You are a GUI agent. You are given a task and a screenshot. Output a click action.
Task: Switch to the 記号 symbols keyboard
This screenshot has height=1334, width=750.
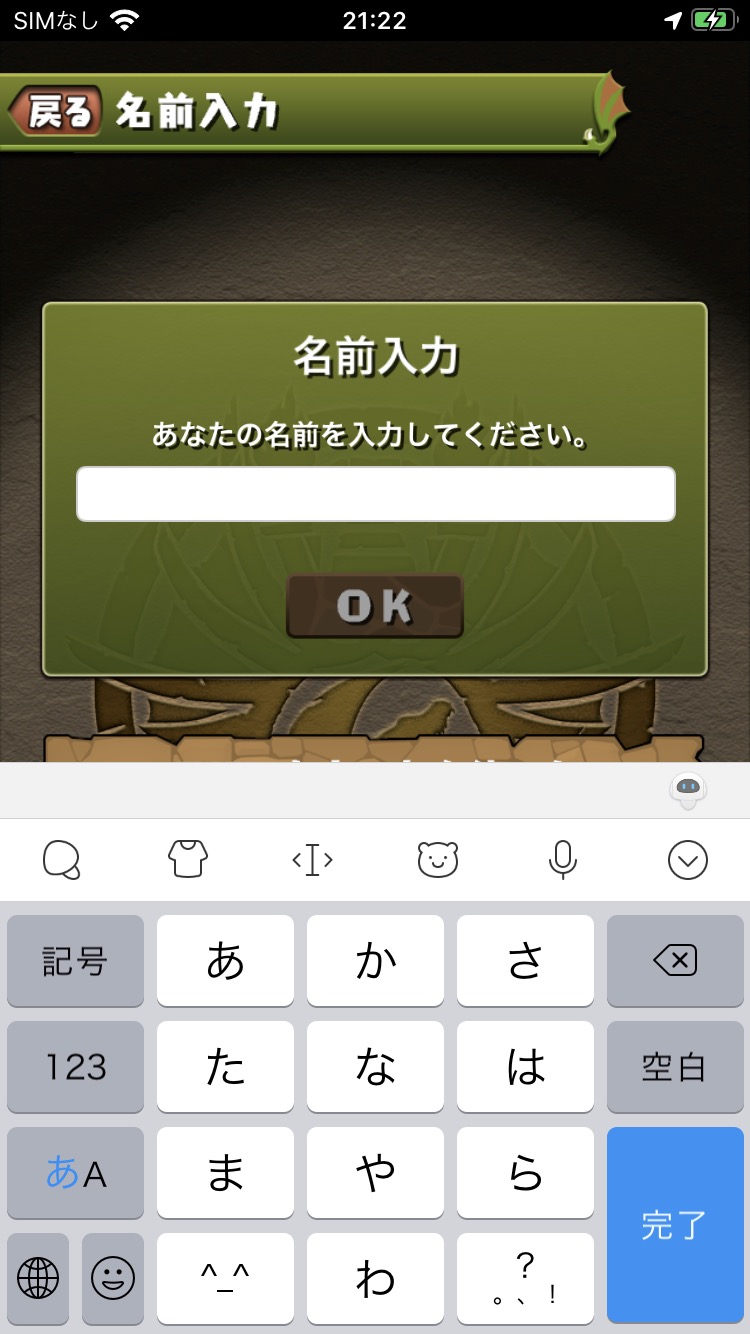[x=75, y=961]
